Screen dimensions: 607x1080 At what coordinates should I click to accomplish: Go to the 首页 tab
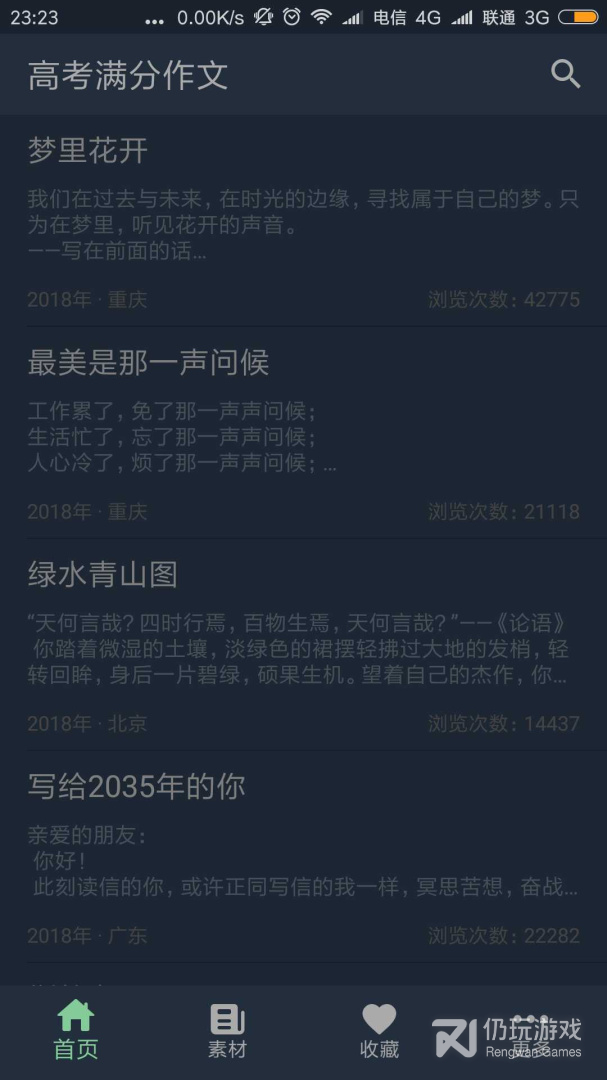pyautogui.click(x=76, y=1030)
